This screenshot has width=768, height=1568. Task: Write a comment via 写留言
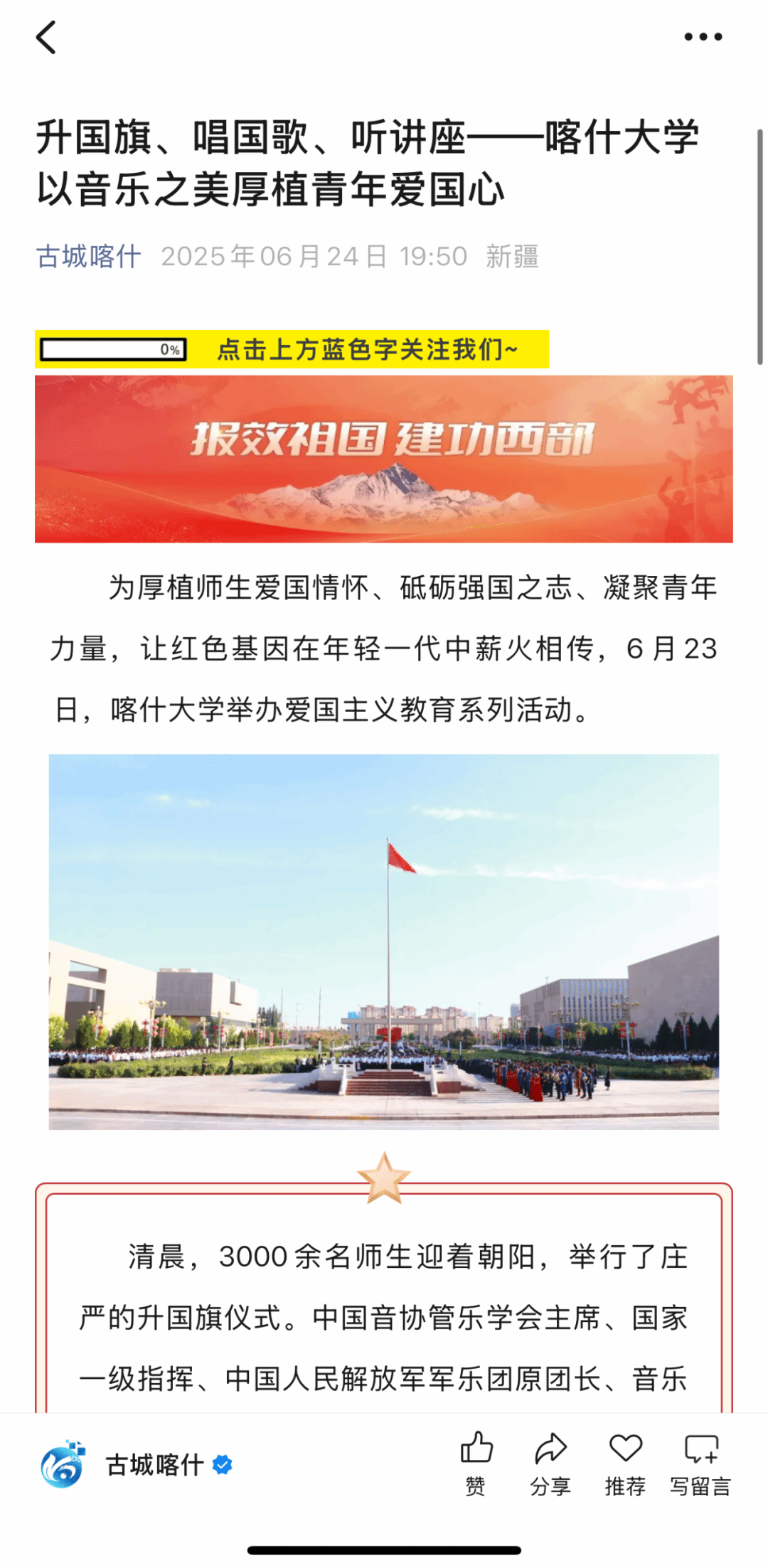pyautogui.click(x=700, y=1463)
